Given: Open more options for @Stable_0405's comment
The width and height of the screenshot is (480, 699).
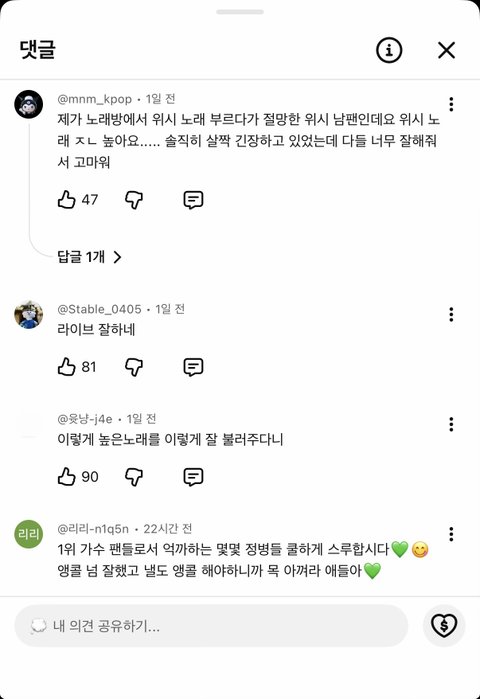Looking at the screenshot, I should (x=451, y=314).
